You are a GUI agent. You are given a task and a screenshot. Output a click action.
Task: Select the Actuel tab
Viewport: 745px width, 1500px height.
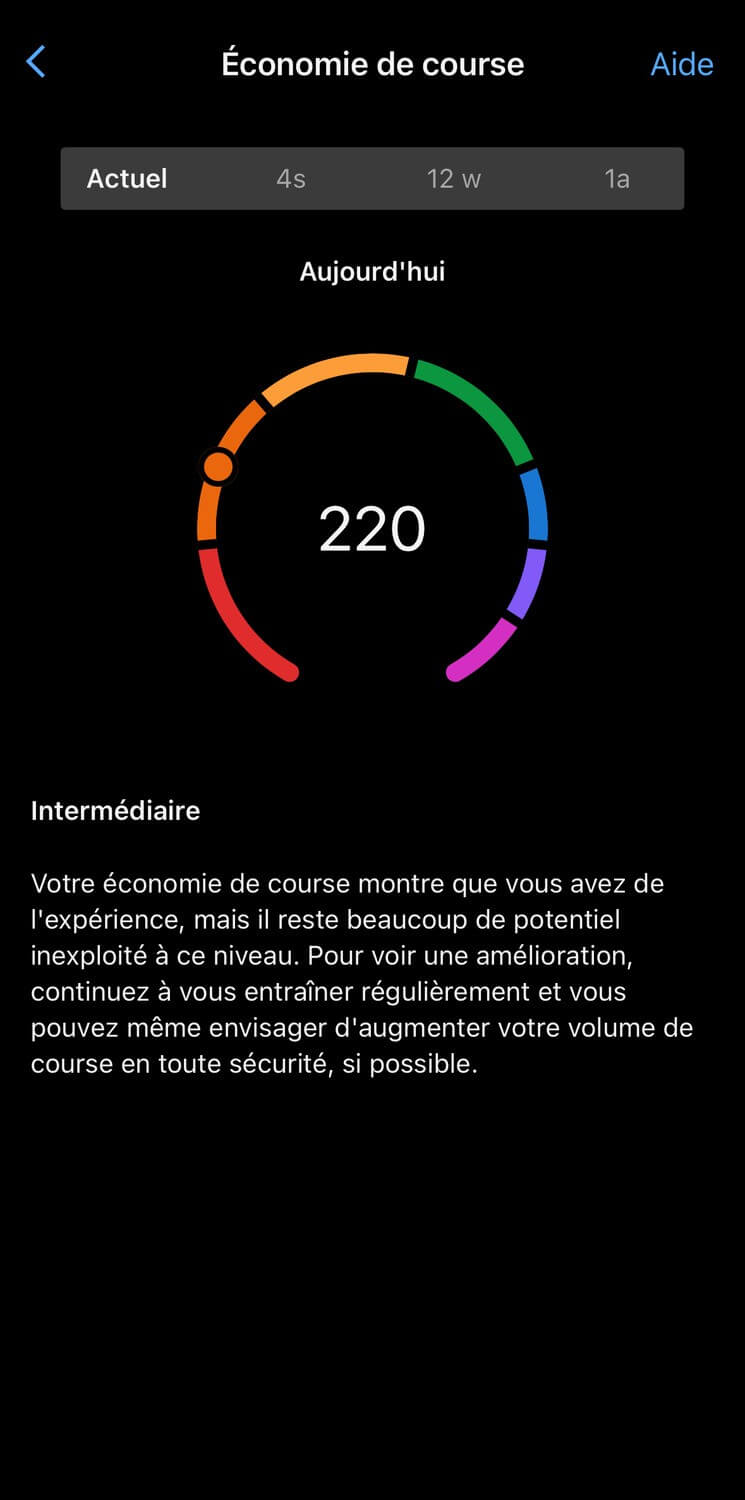point(127,179)
